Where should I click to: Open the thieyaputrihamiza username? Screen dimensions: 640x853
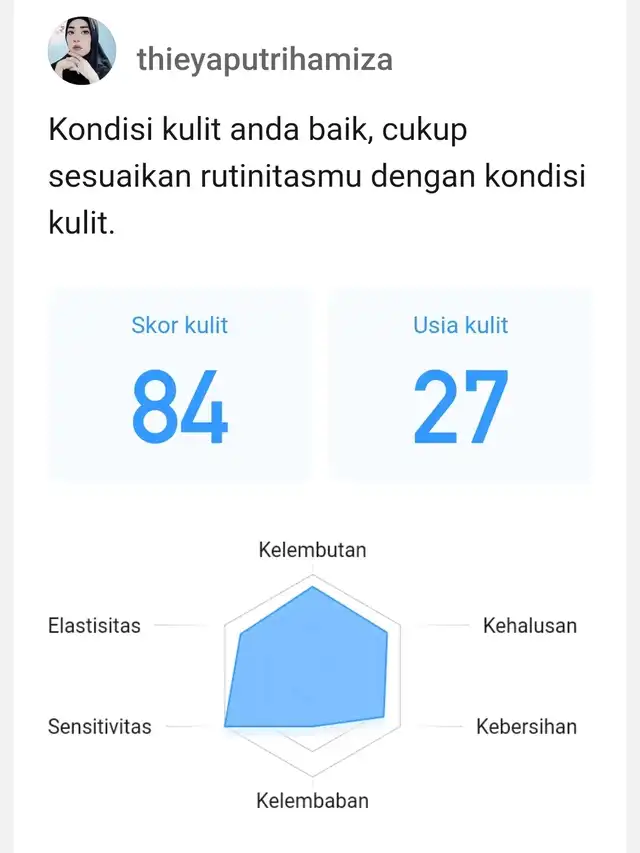pos(264,60)
